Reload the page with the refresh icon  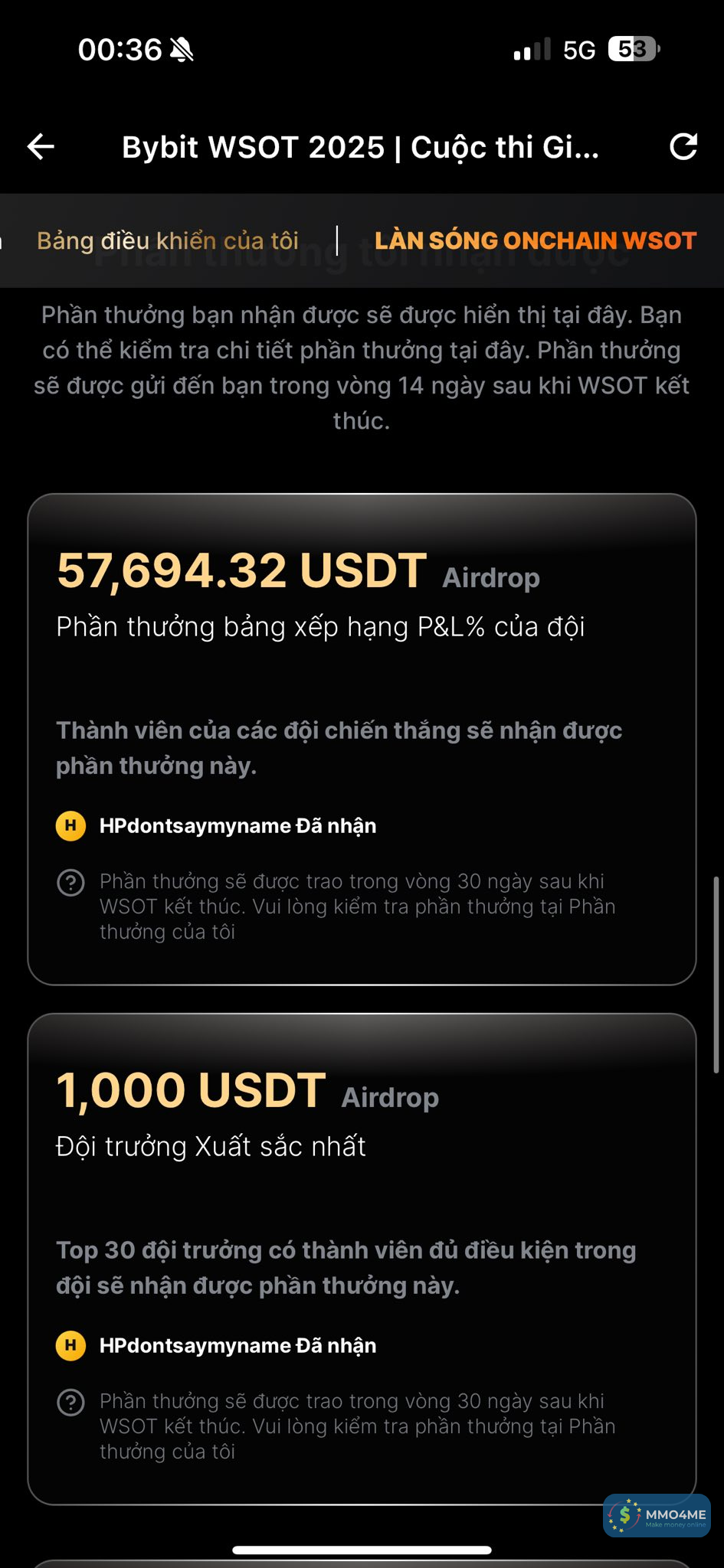pyautogui.click(x=683, y=146)
